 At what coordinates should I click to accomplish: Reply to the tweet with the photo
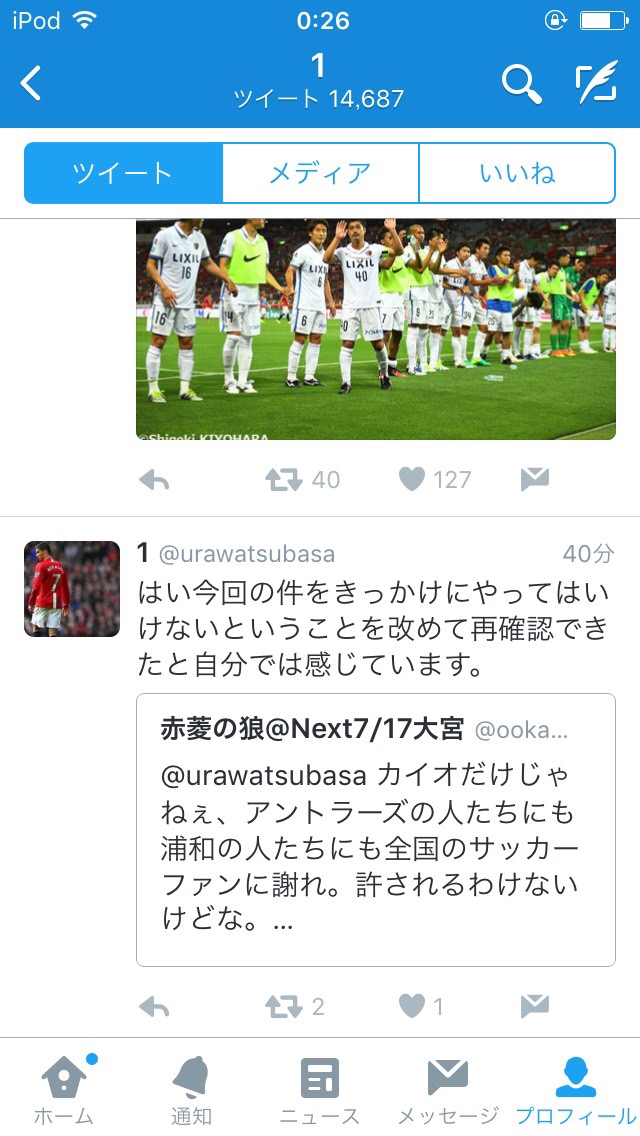pos(154,480)
